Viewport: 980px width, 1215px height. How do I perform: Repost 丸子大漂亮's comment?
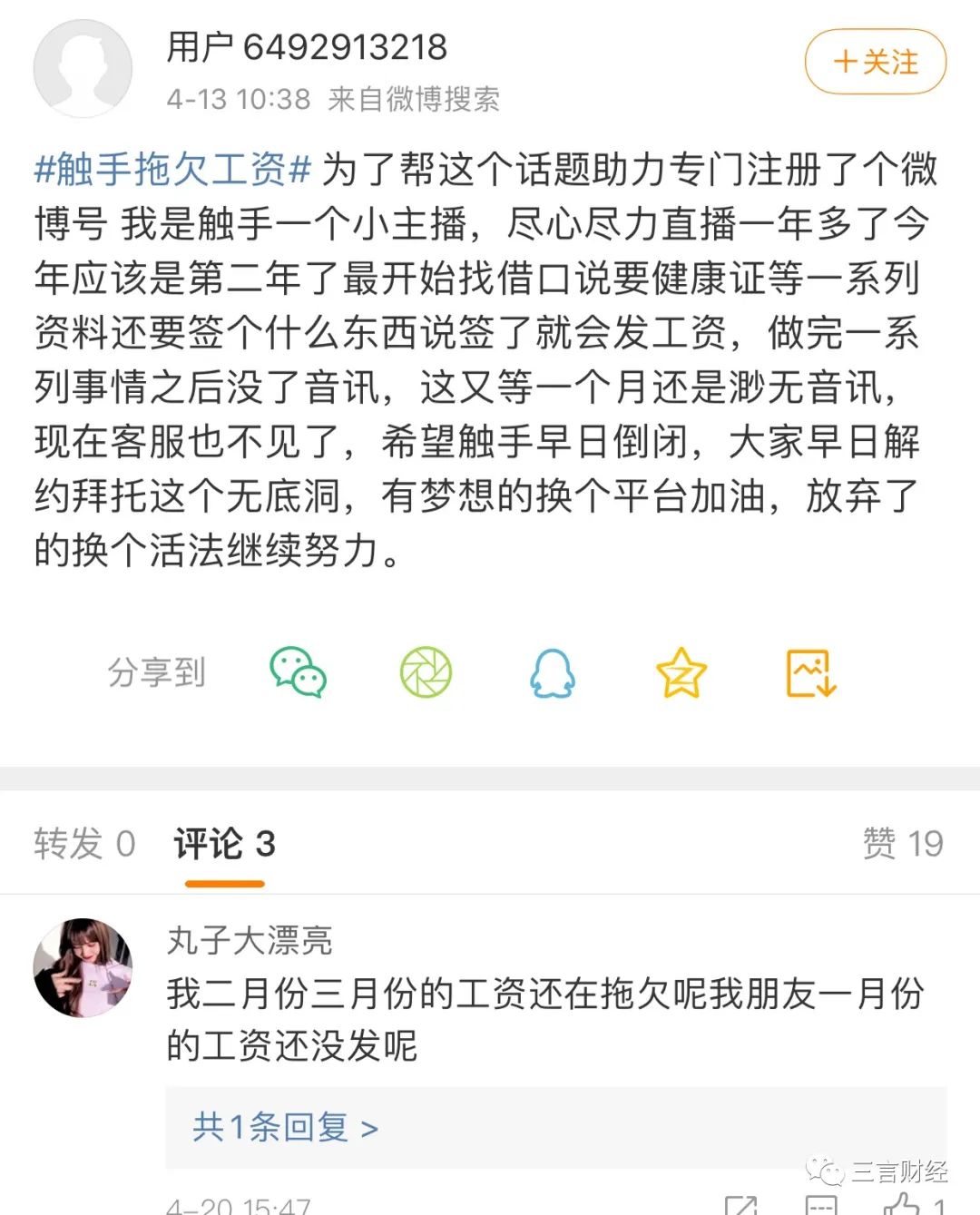pos(741,1205)
